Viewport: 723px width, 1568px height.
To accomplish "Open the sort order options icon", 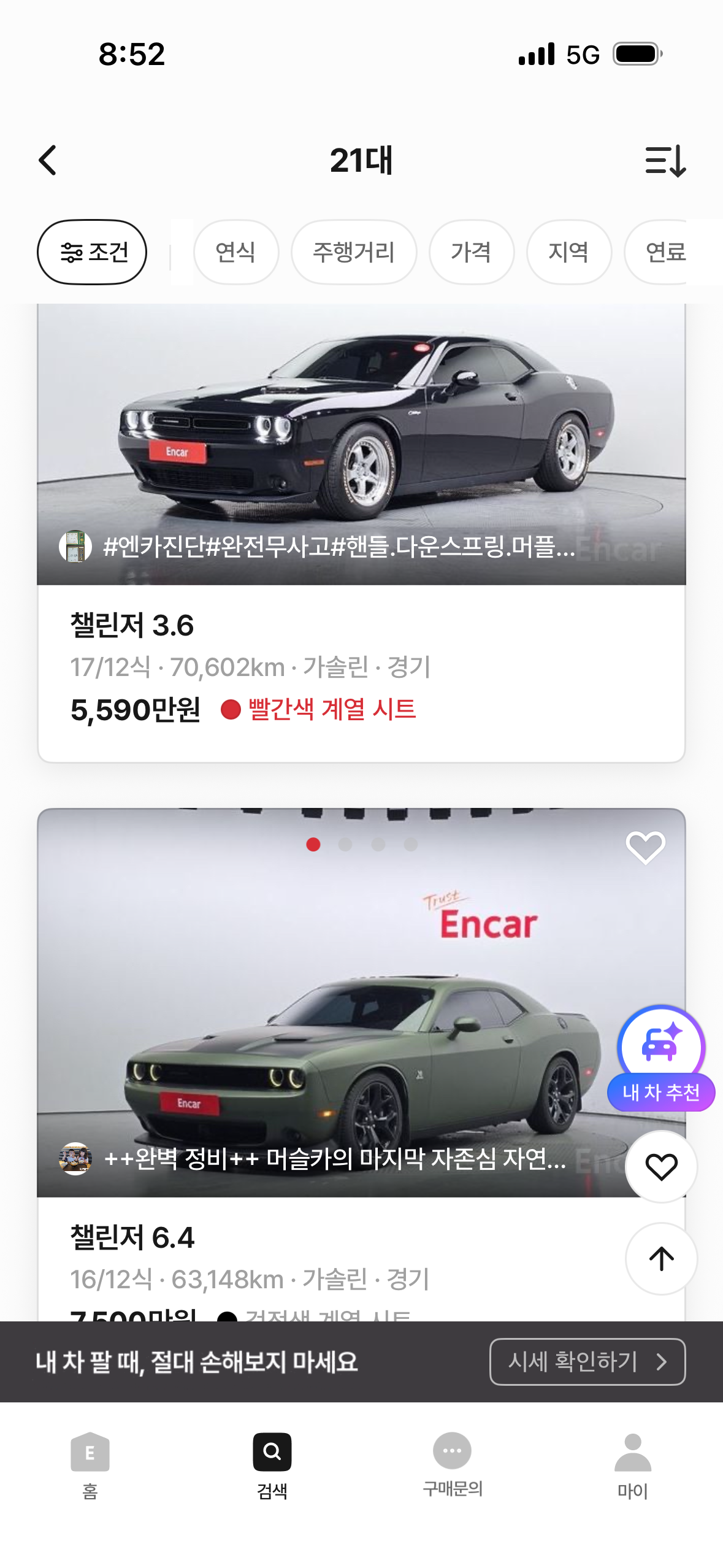I will point(665,161).
